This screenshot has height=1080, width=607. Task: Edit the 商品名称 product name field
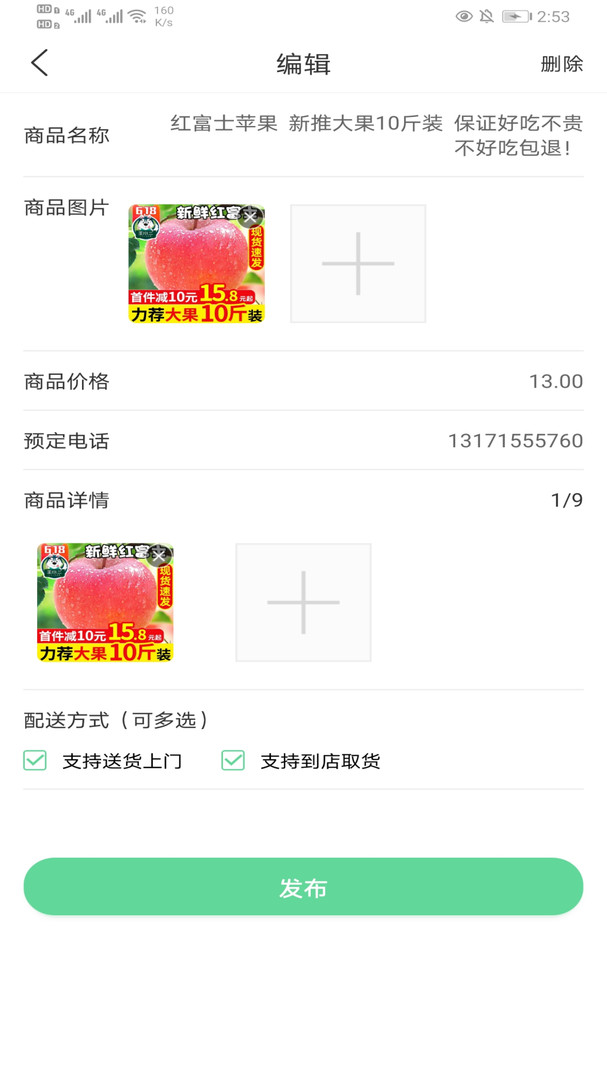pos(376,135)
